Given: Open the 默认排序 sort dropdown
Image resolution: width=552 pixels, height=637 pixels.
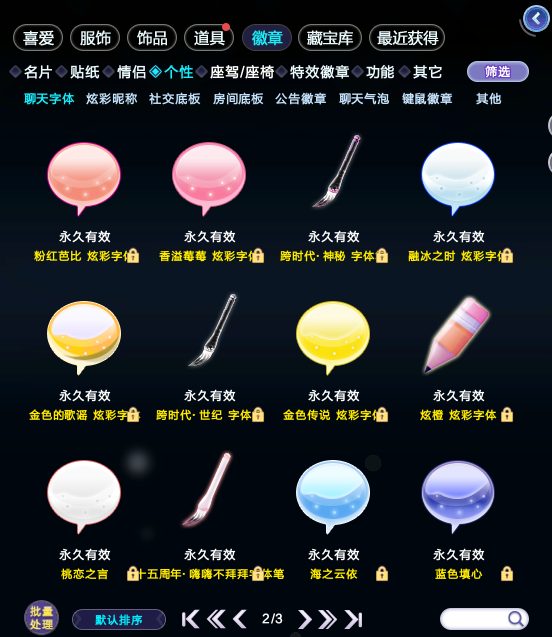Looking at the screenshot, I should 119,620.
